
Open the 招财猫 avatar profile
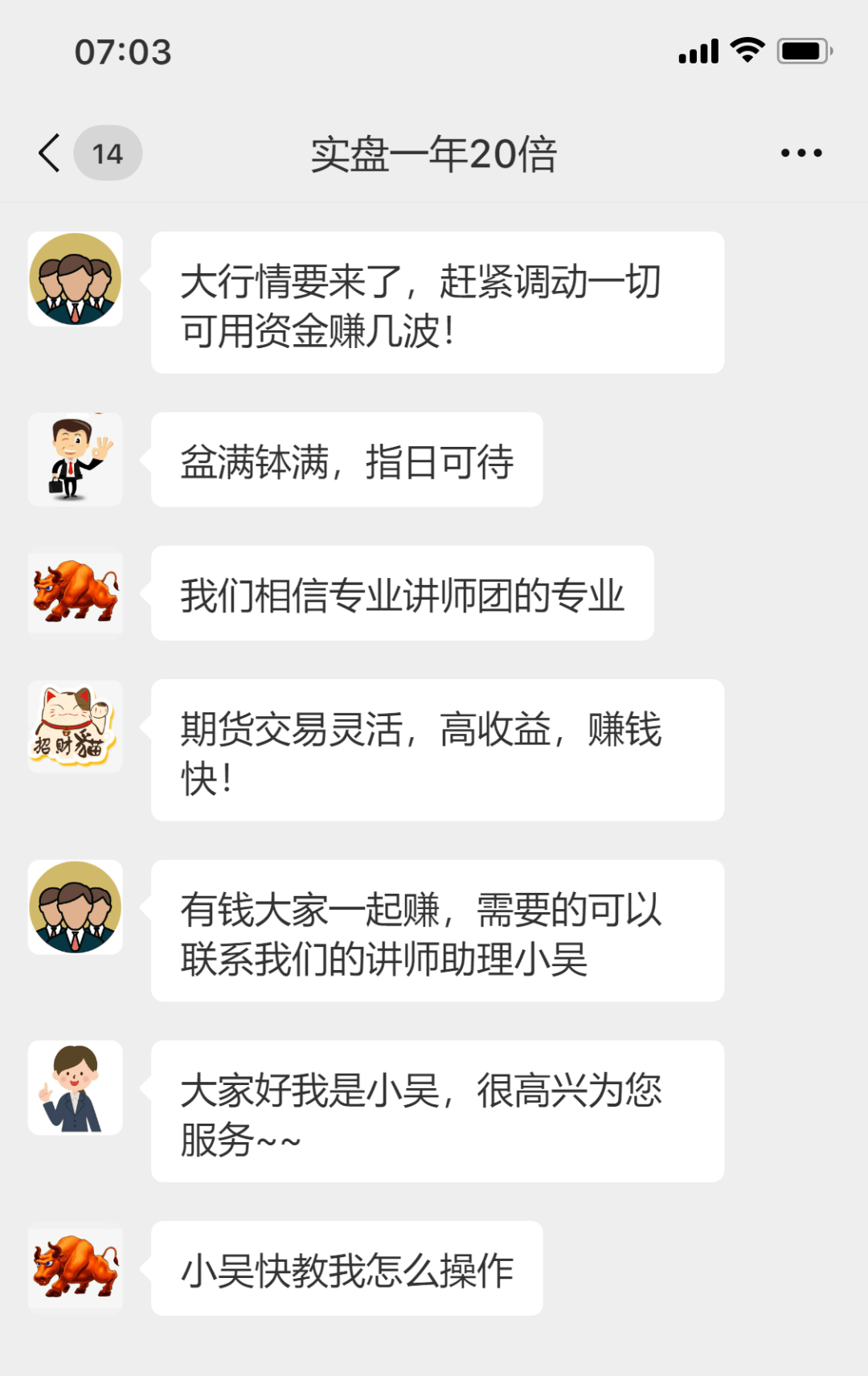[x=76, y=727]
